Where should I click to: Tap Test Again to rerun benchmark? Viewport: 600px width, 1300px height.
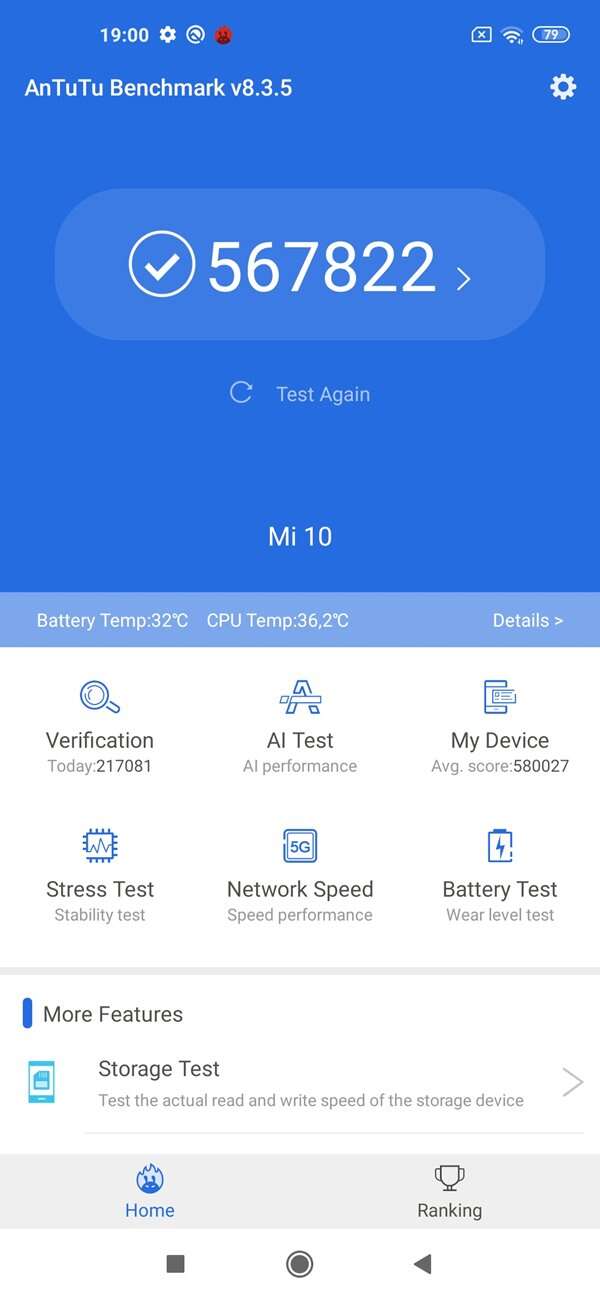300,394
